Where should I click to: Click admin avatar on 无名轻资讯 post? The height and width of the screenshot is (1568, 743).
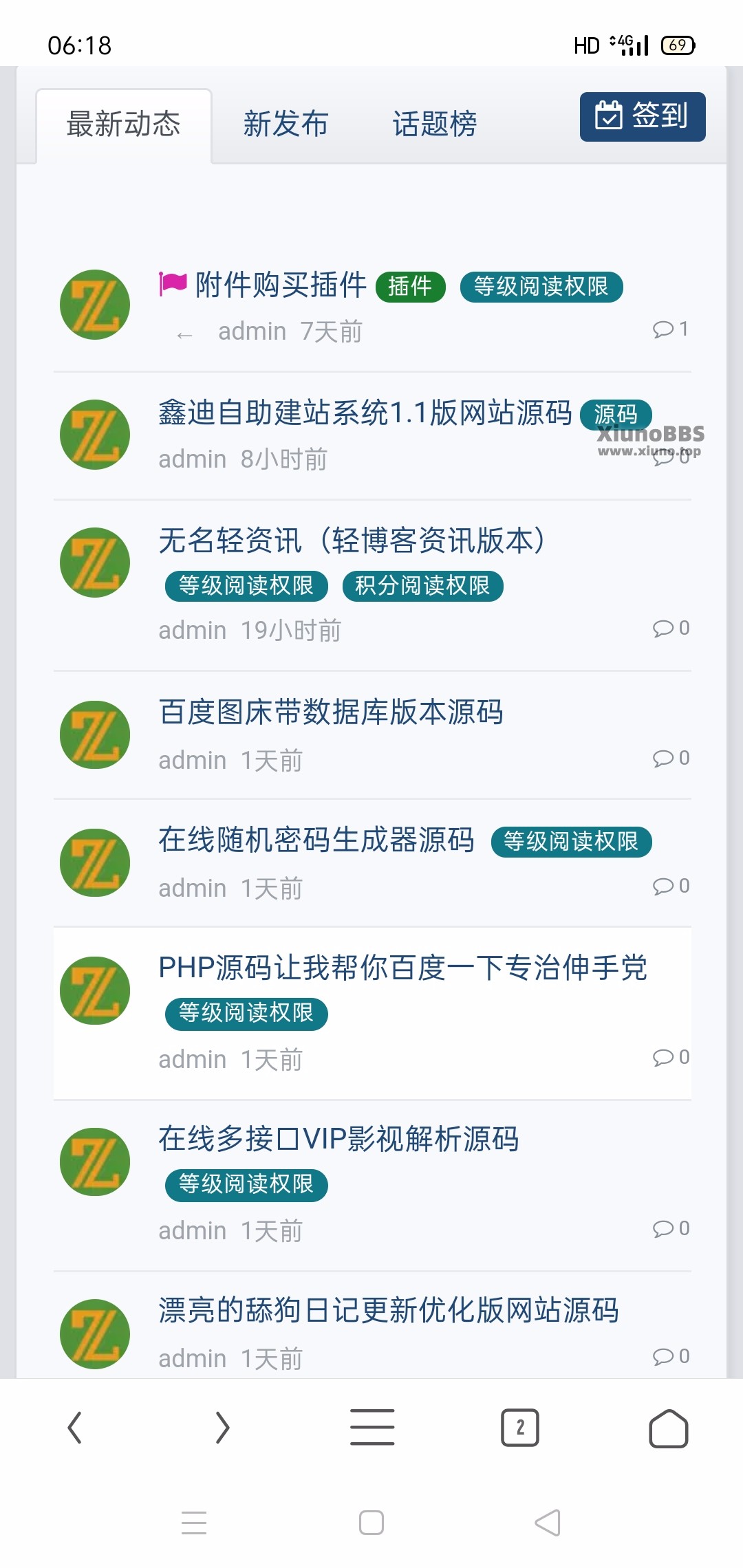[x=94, y=562]
